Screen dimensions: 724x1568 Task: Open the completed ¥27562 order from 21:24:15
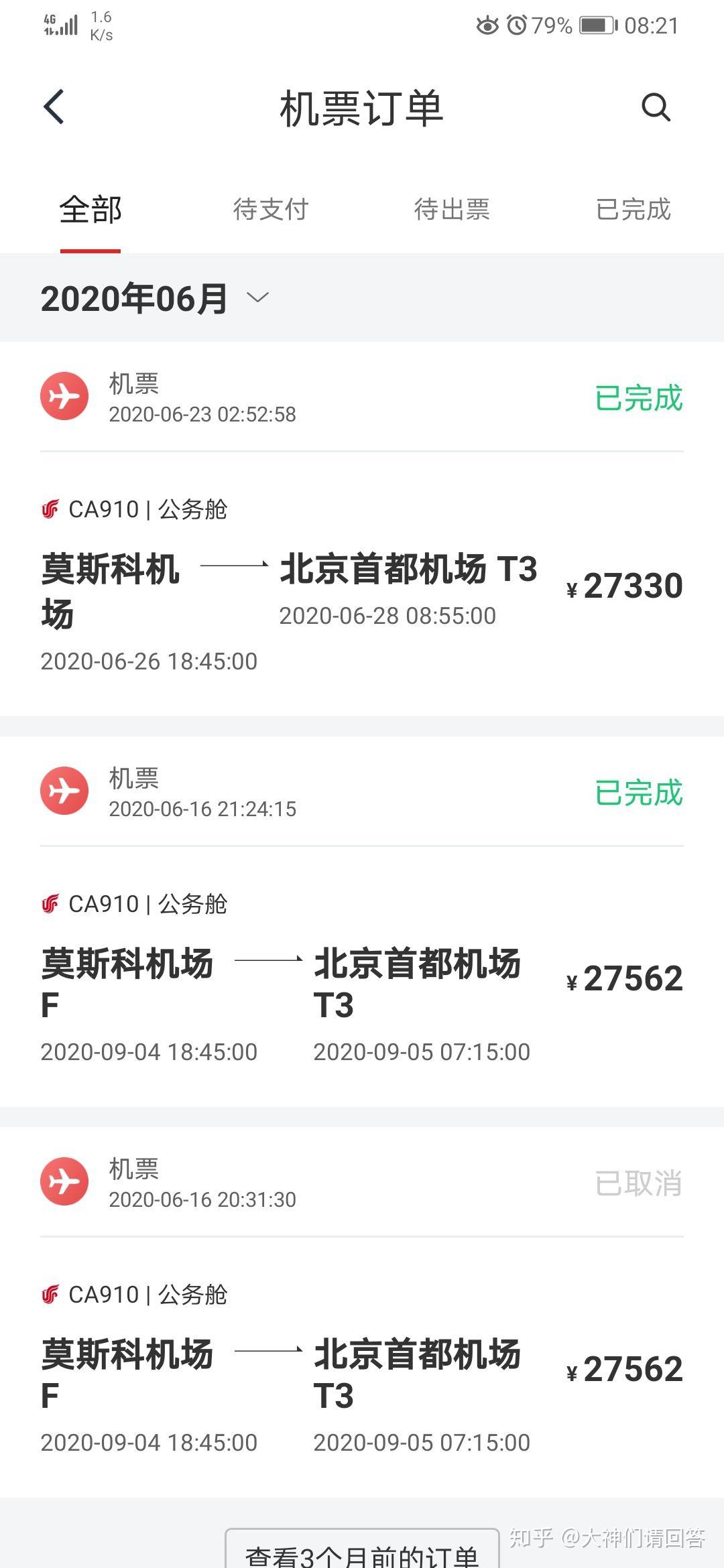pyautogui.click(x=362, y=978)
